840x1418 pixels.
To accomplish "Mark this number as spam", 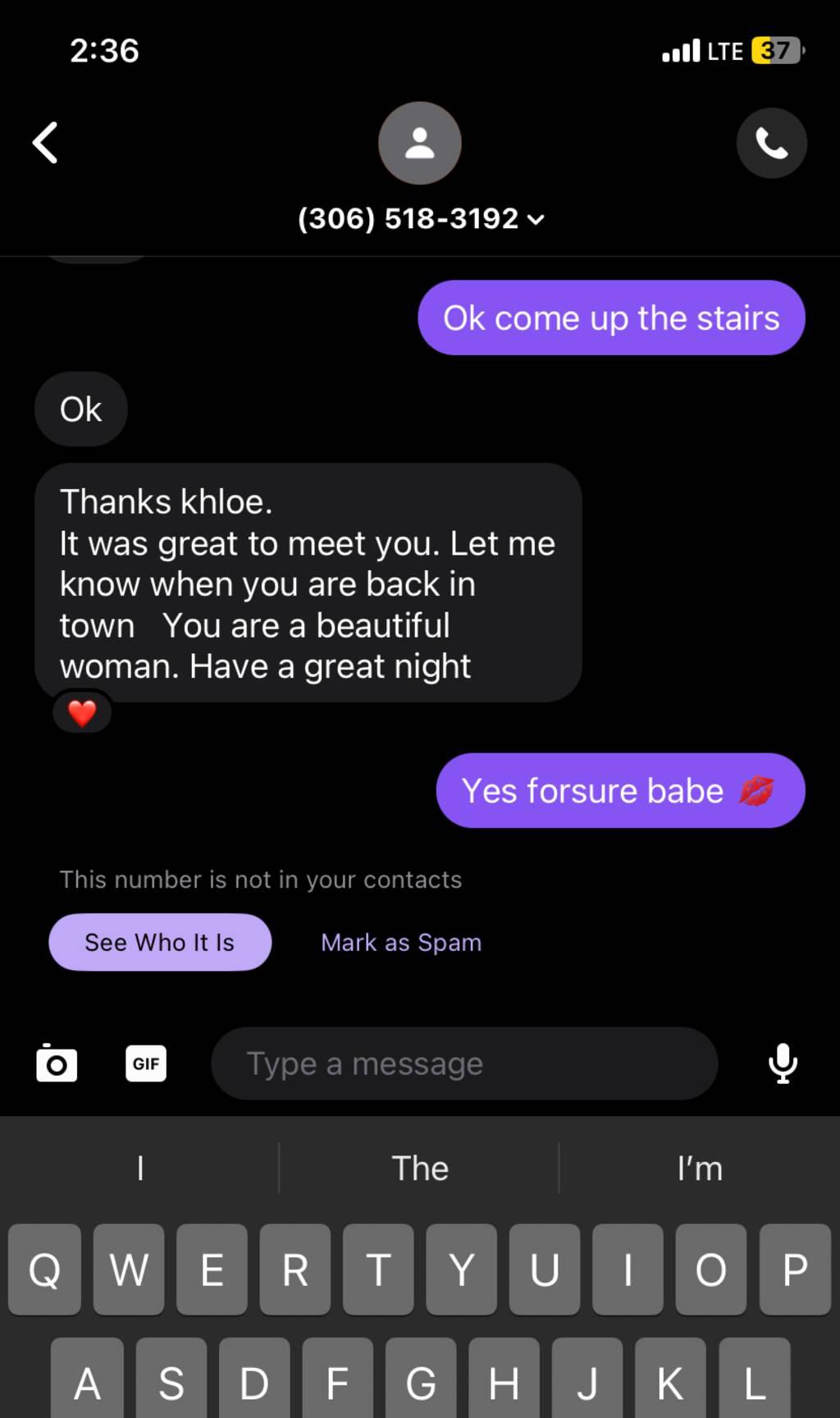I will click(401, 942).
